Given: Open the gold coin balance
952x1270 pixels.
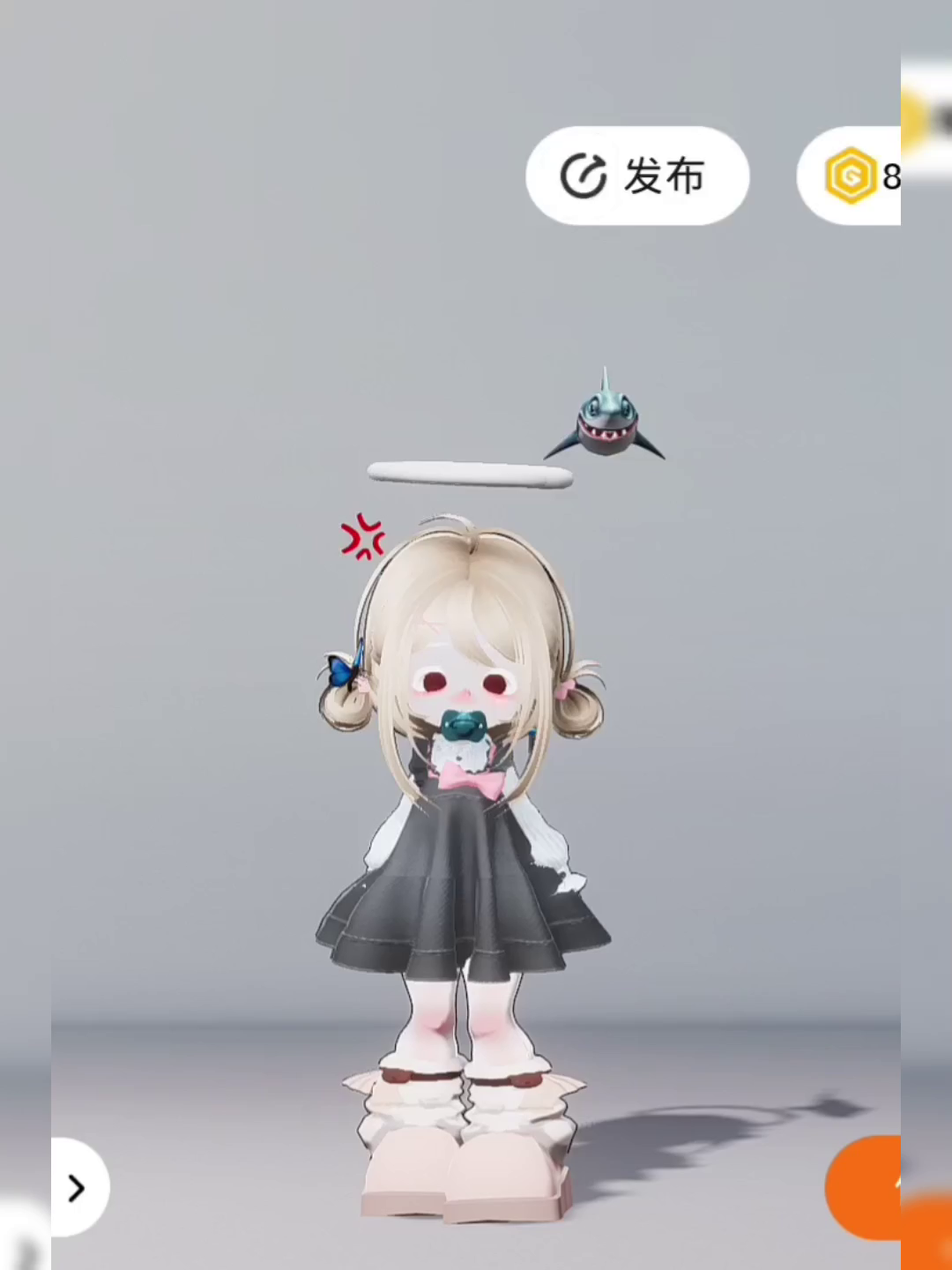Looking at the screenshot, I should pos(849,176).
